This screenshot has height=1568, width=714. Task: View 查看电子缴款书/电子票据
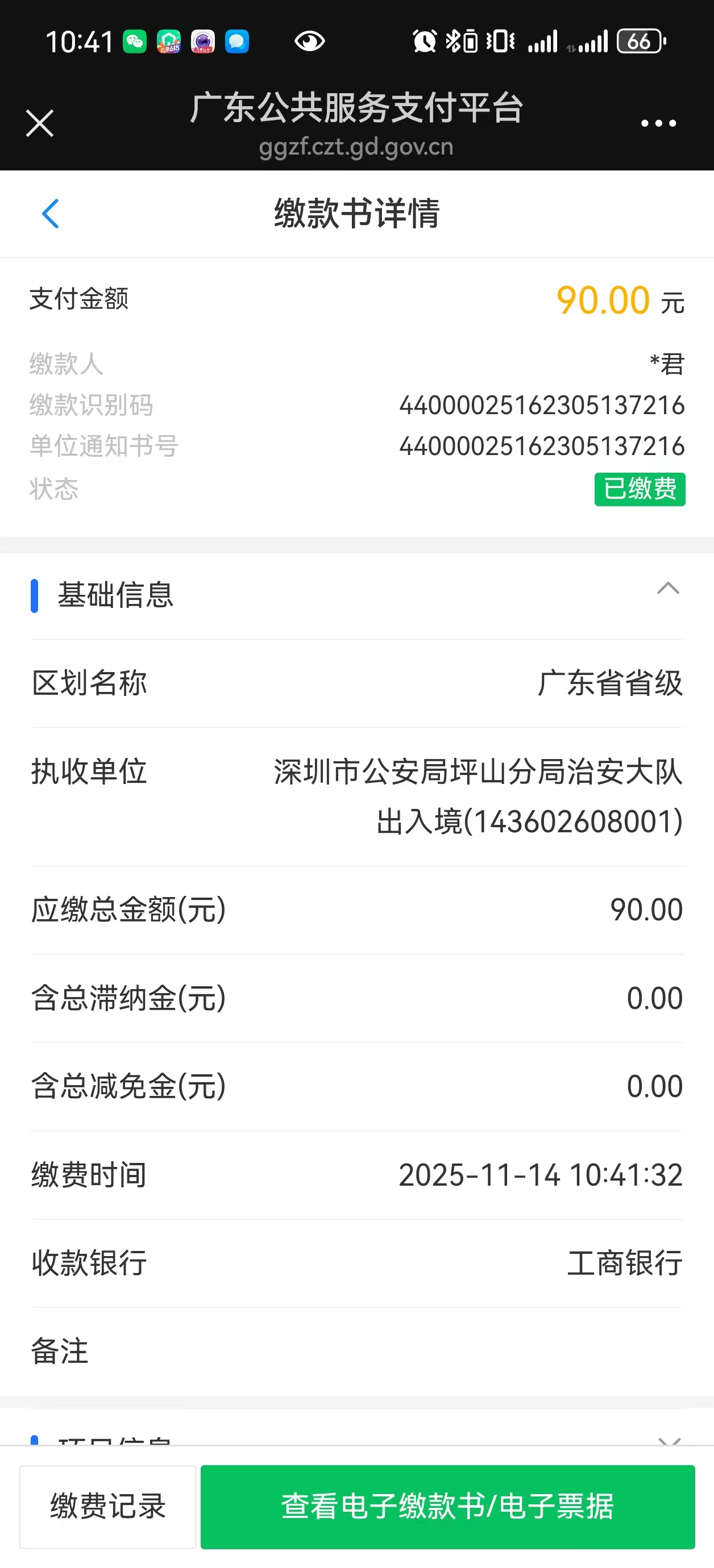[x=447, y=1507]
